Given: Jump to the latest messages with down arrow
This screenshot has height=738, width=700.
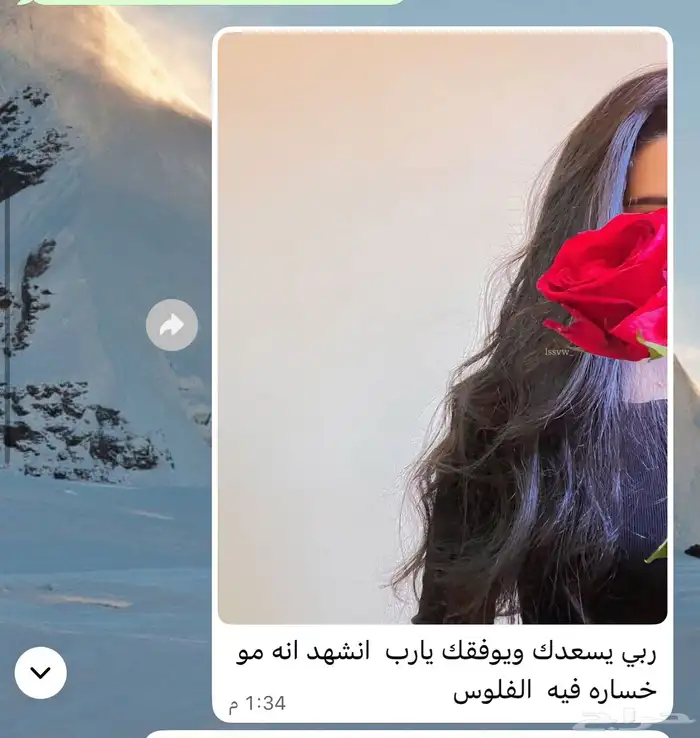Looking at the screenshot, I should pyautogui.click(x=40, y=673).
